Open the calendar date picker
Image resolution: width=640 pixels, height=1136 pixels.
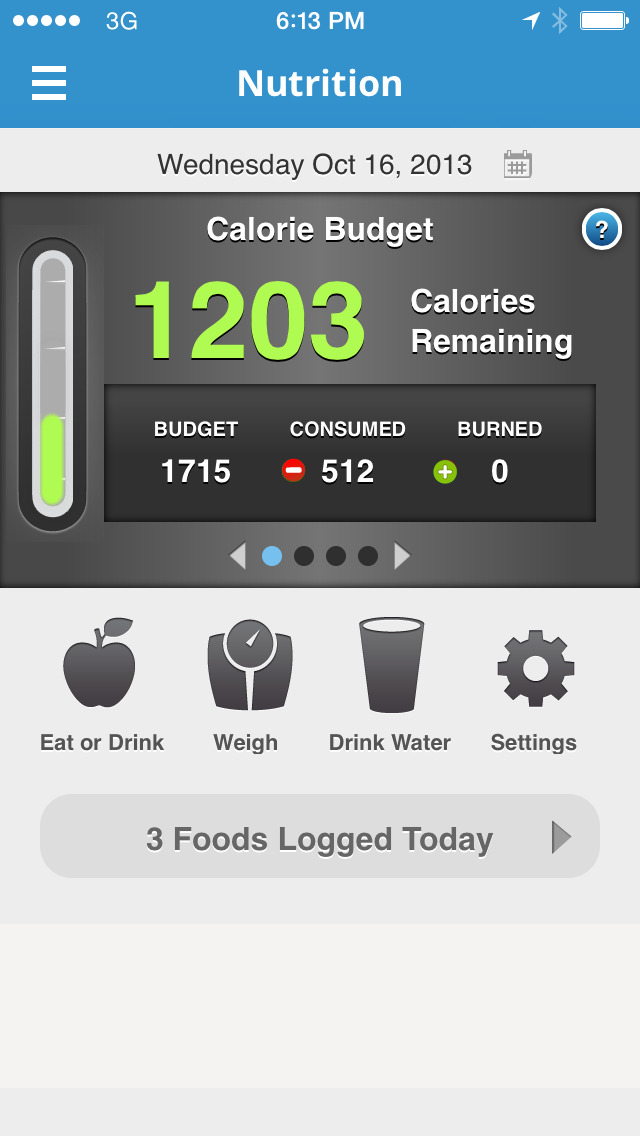[x=517, y=164]
